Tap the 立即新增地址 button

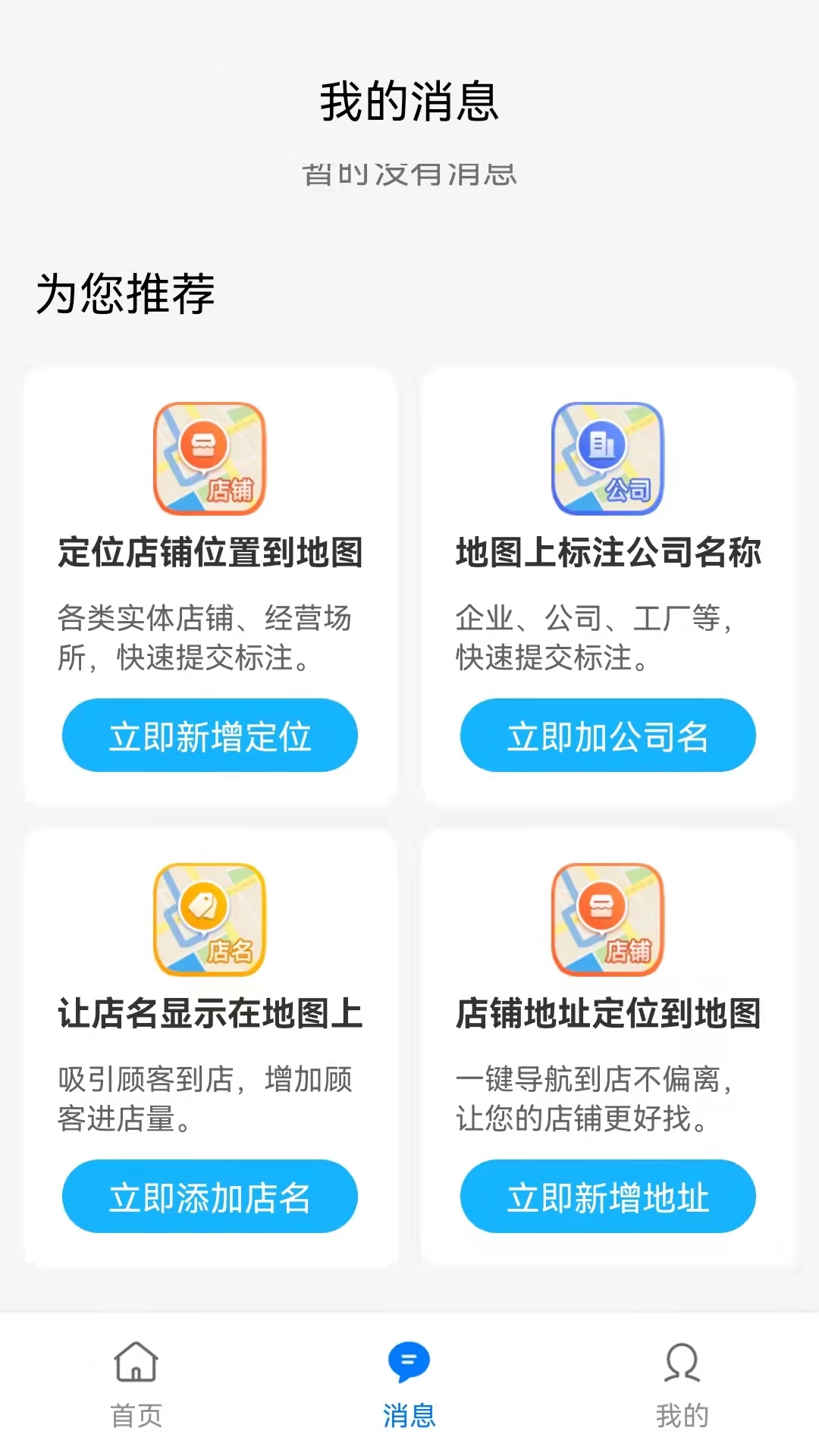(x=607, y=1197)
